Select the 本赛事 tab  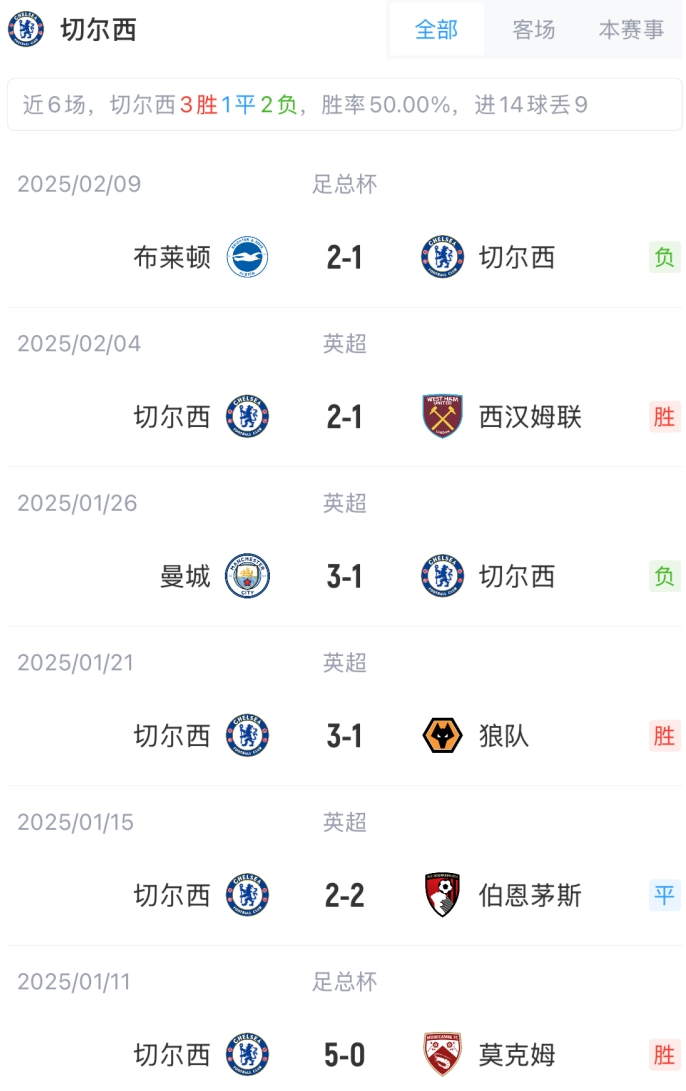point(631,30)
